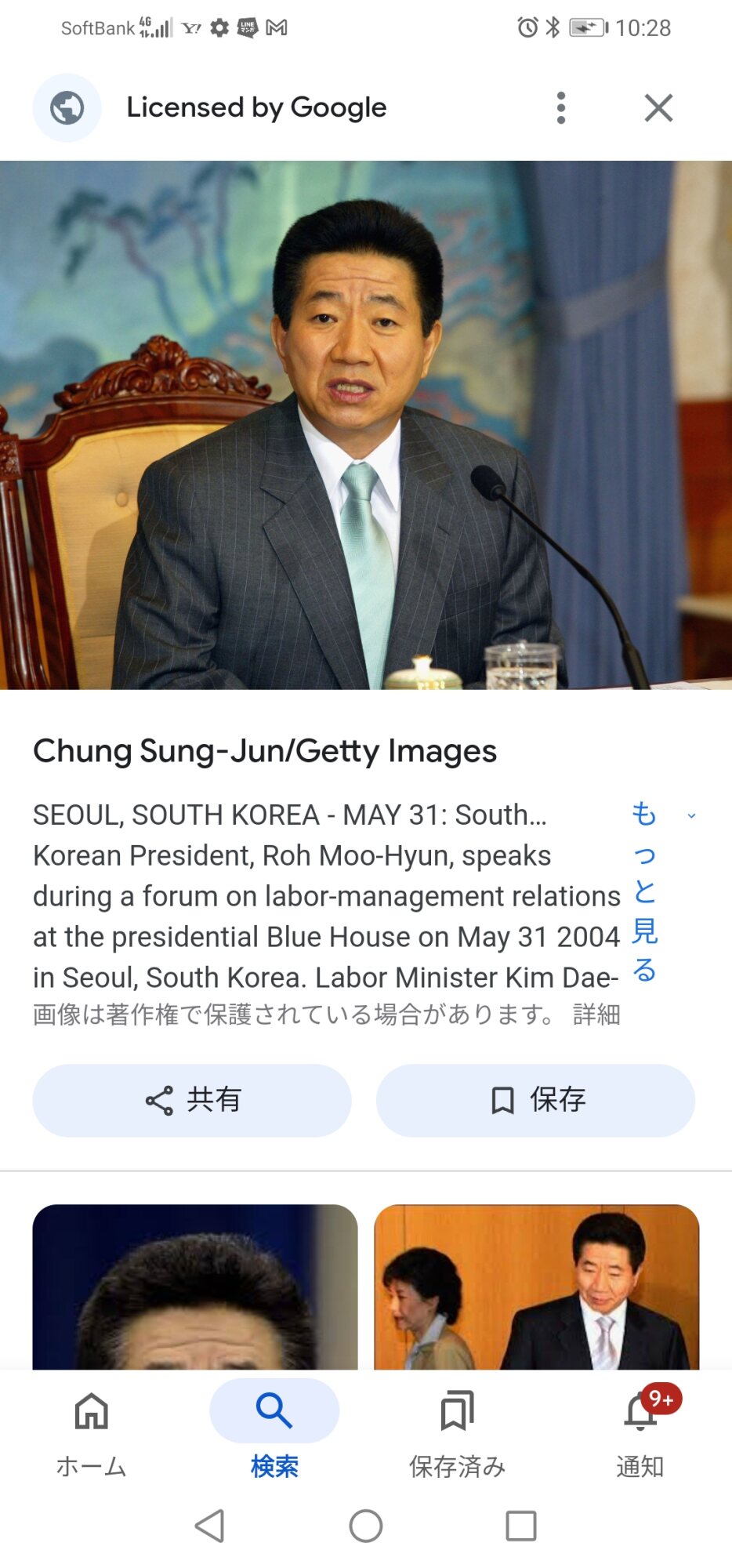This screenshot has width=732, height=1568.
Task: Share this image with 共有
Action: point(192,1100)
